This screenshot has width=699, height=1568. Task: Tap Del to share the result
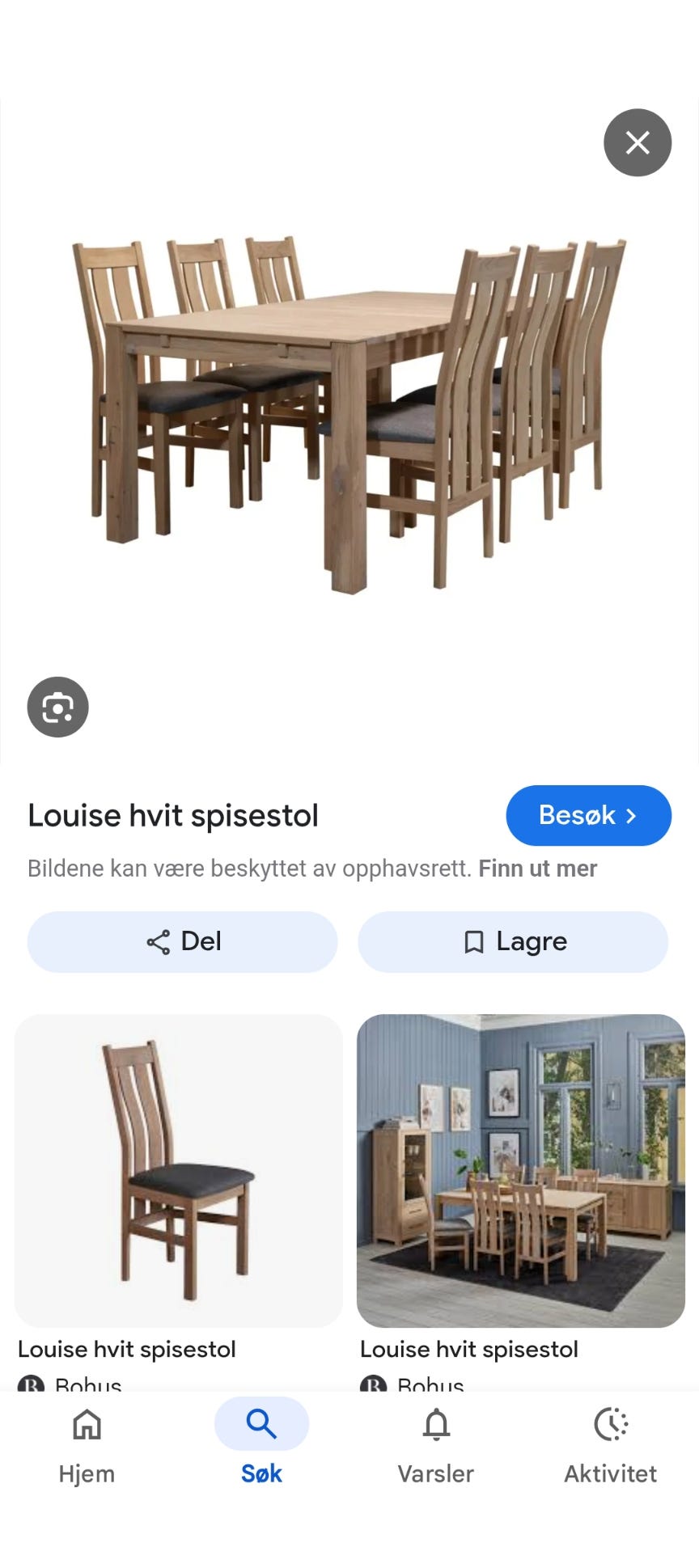182,941
